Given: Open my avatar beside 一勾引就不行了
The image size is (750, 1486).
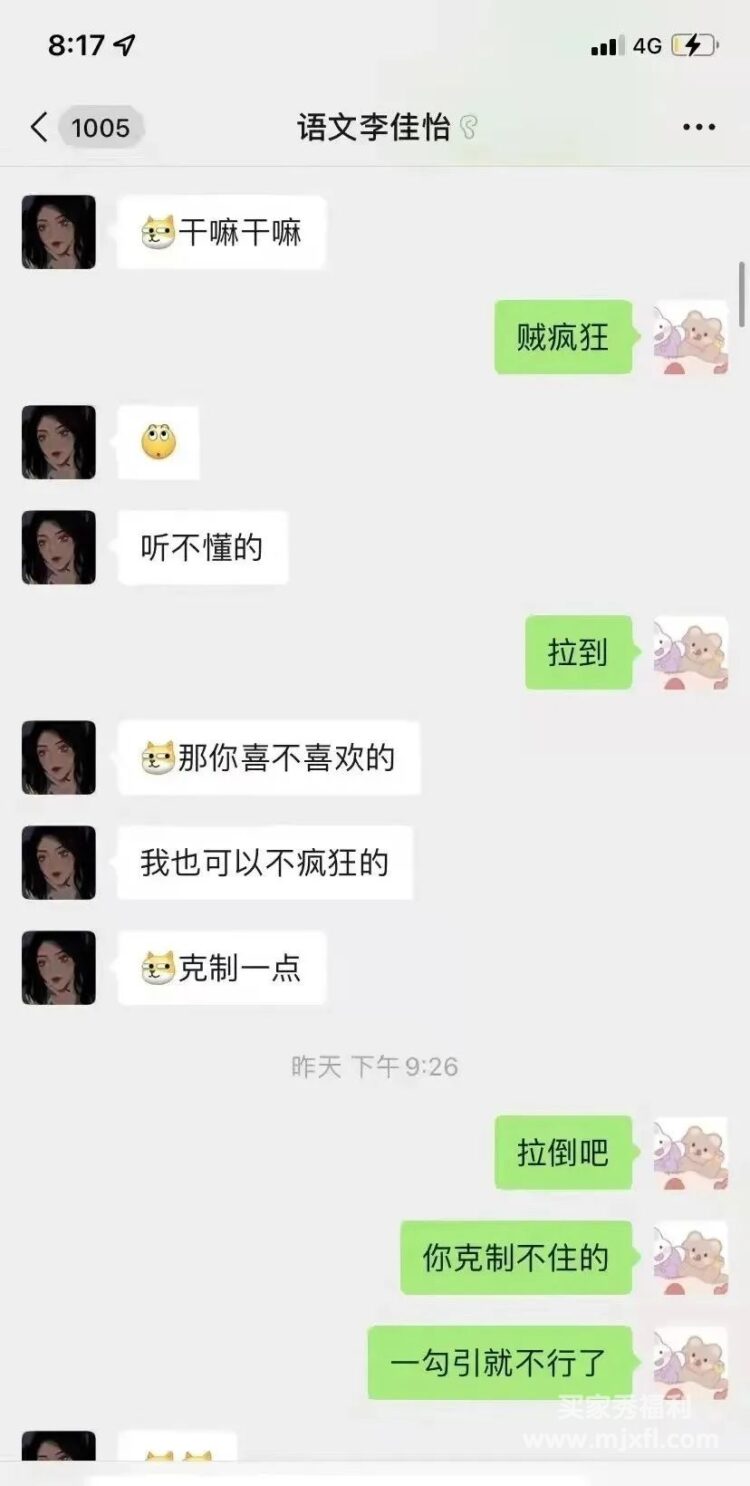Looking at the screenshot, I should point(691,1362).
